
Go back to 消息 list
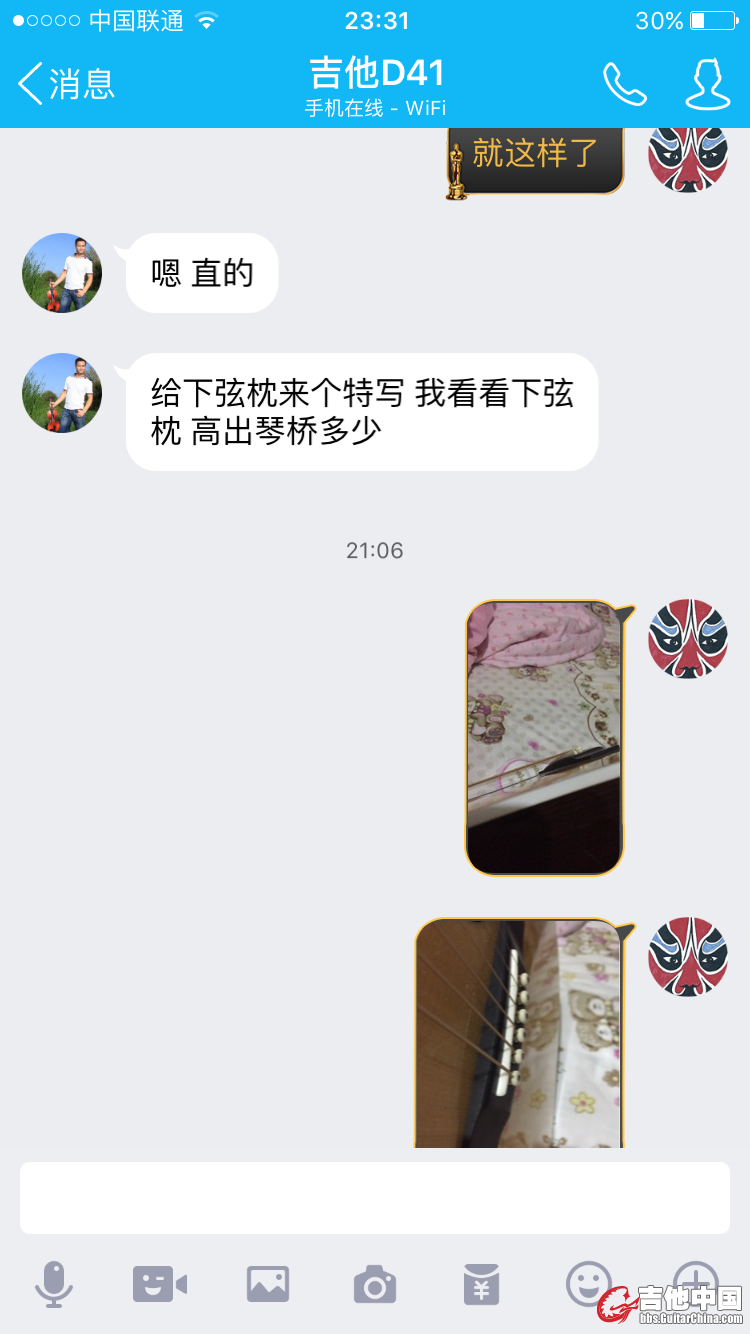66,84
